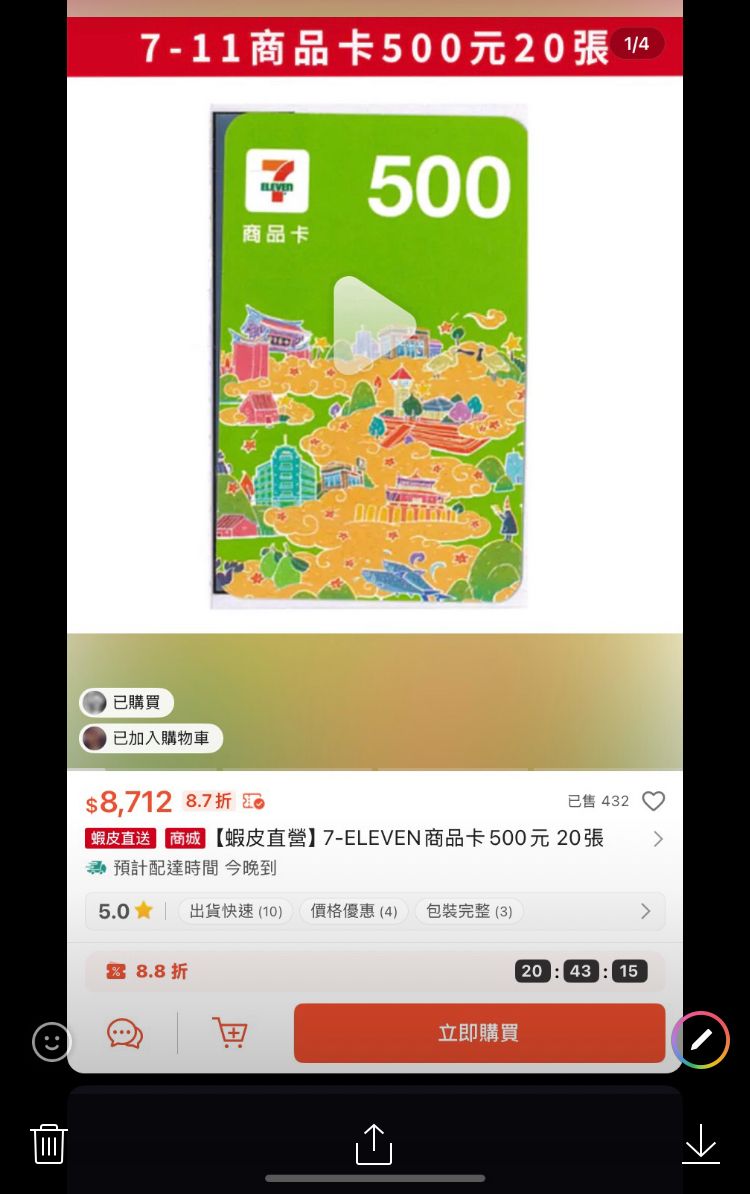
Task: Download the image to the device
Action: click(x=701, y=1144)
